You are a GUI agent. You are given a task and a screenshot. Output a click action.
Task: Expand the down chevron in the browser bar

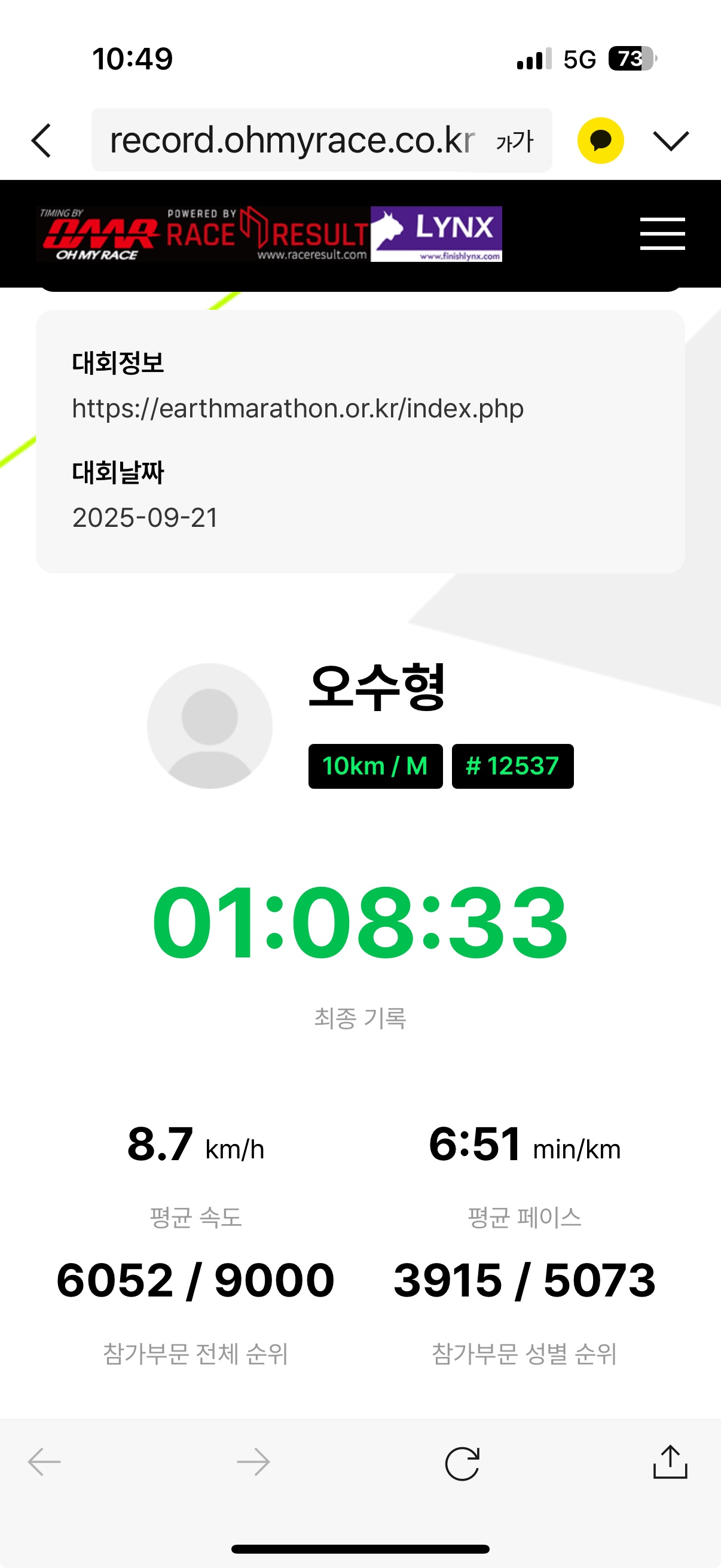(x=671, y=141)
